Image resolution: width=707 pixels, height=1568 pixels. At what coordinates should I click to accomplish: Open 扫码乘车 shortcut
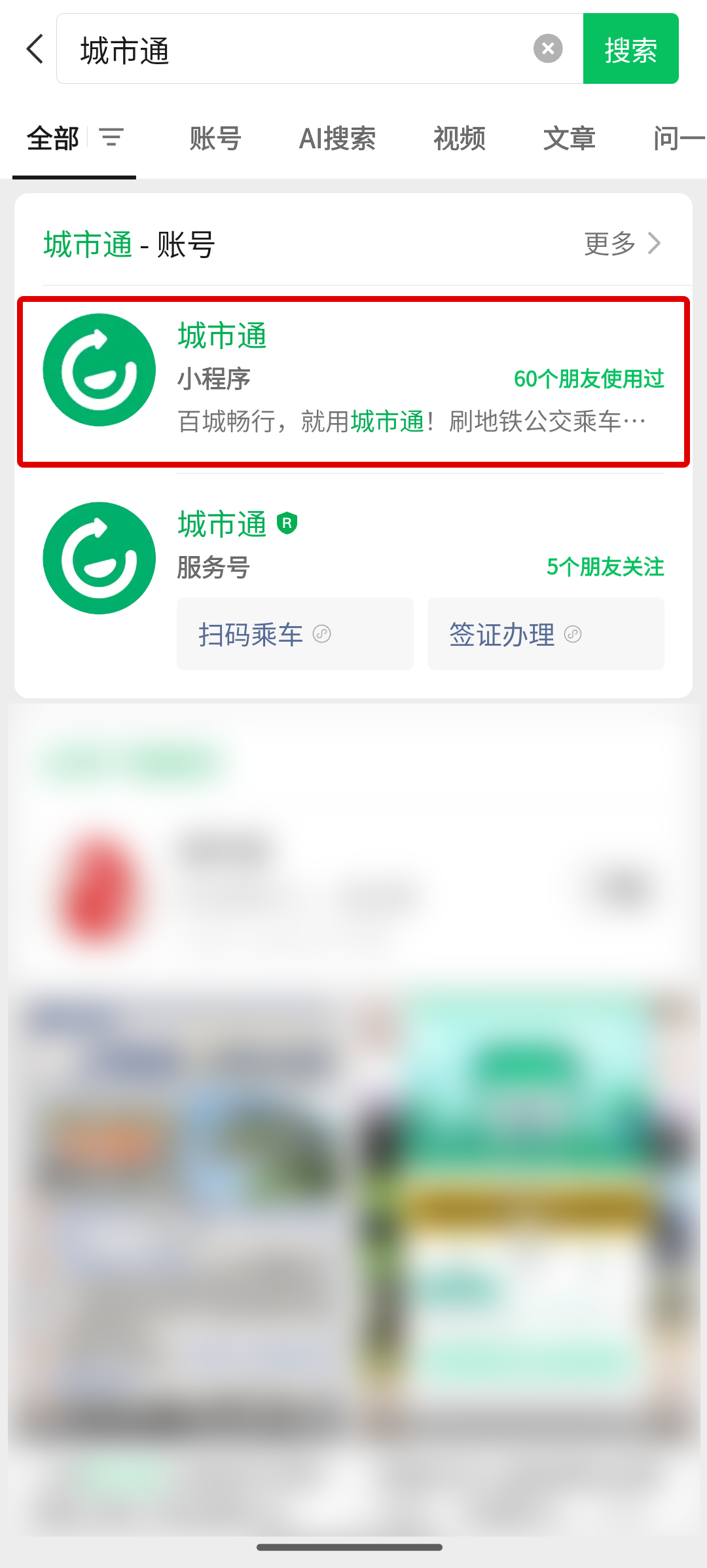pyautogui.click(x=295, y=634)
